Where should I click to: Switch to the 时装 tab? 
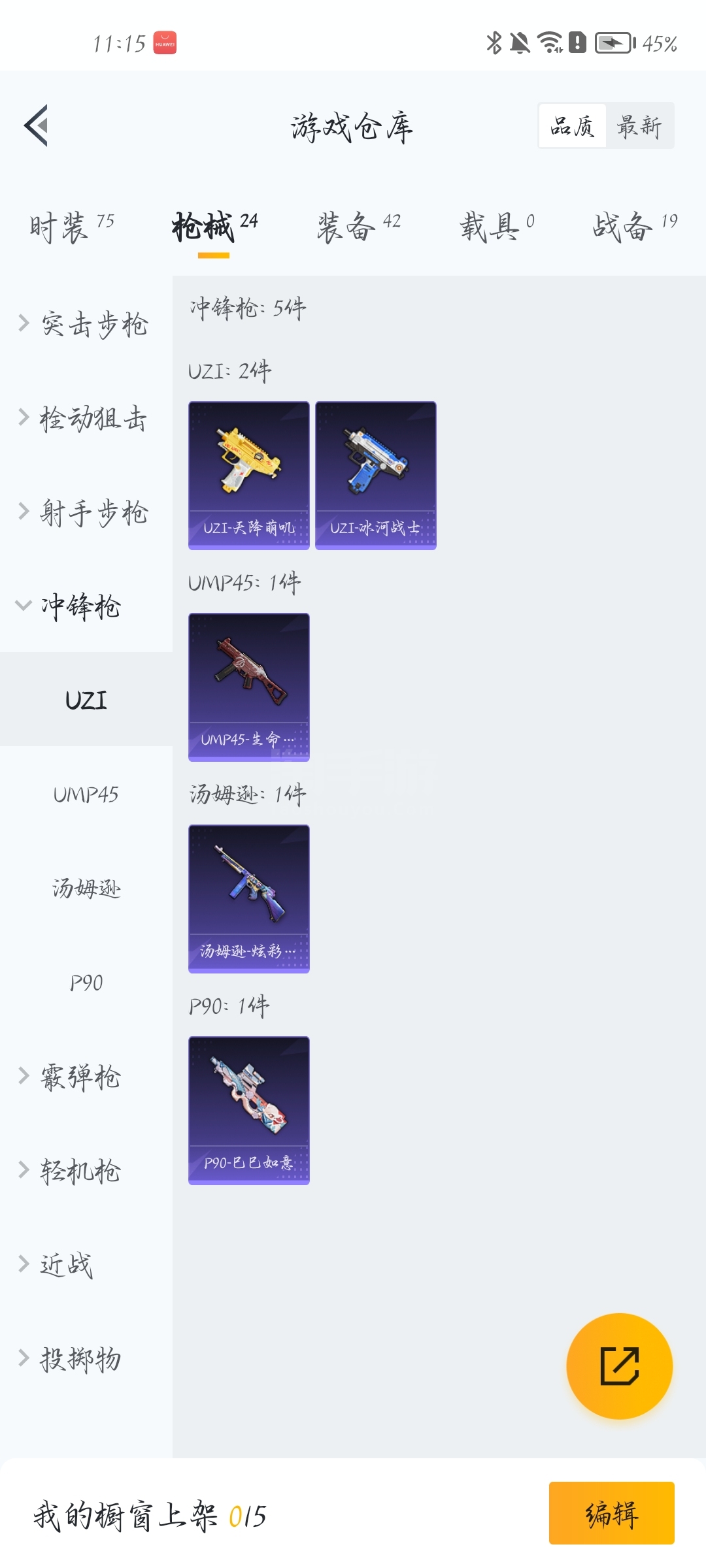coord(72,227)
